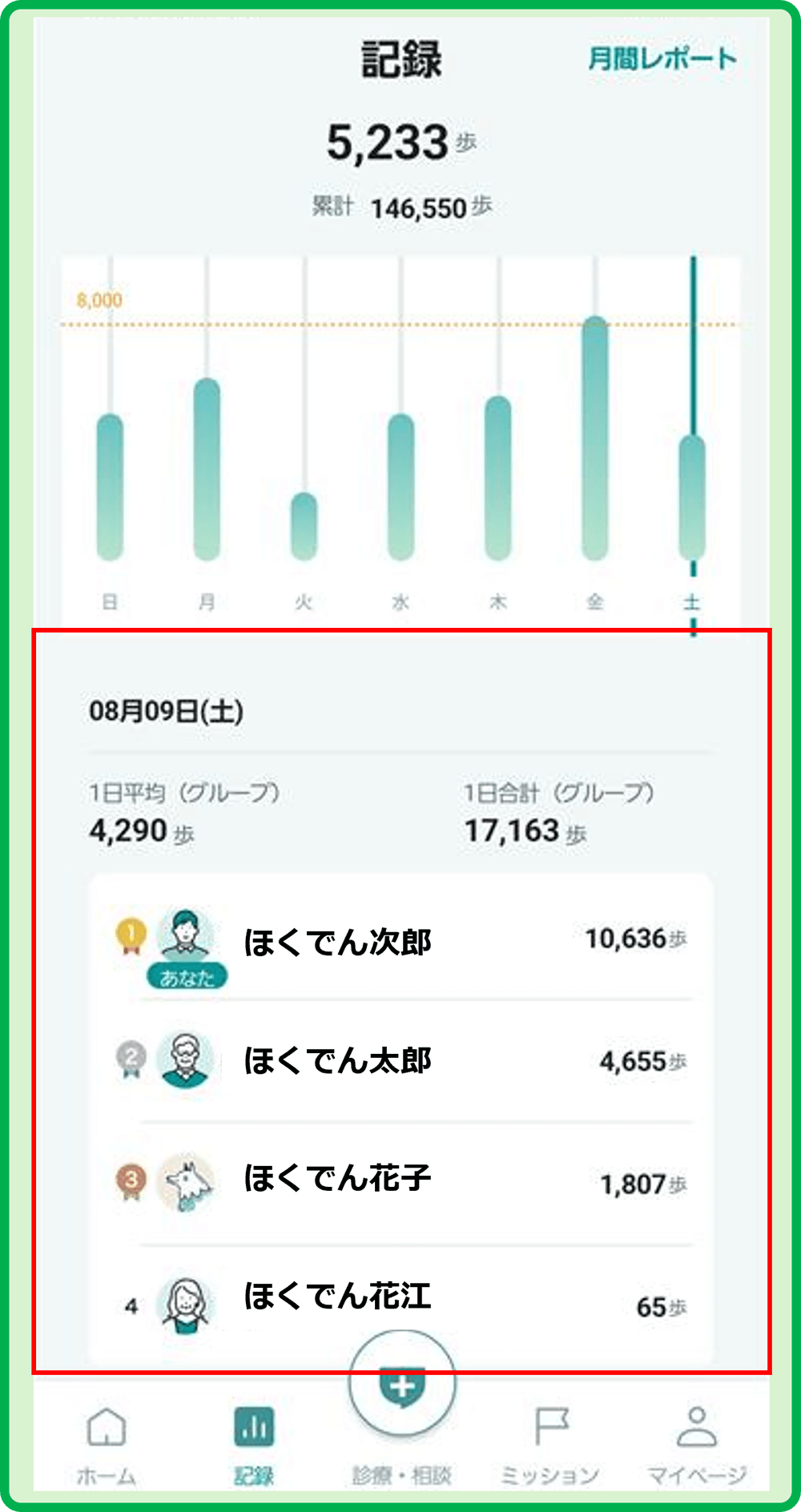Open ほくでん太郎 ranking row

(401, 1061)
